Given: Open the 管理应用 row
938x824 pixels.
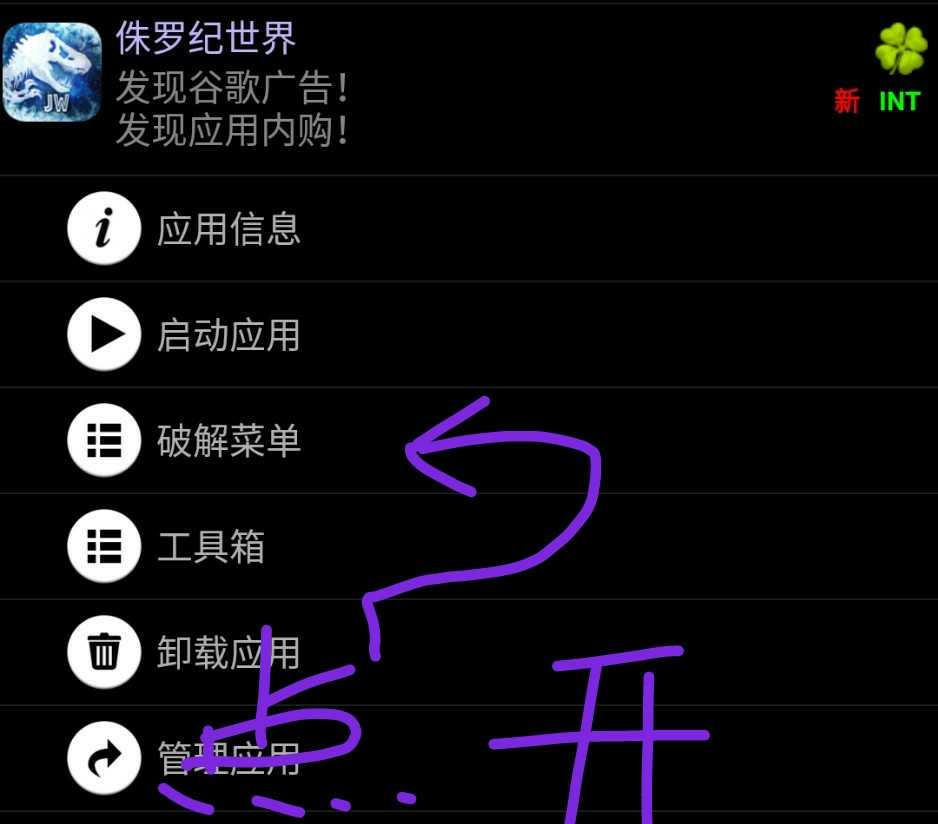Looking at the screenshot, I should tap(228, 759).
